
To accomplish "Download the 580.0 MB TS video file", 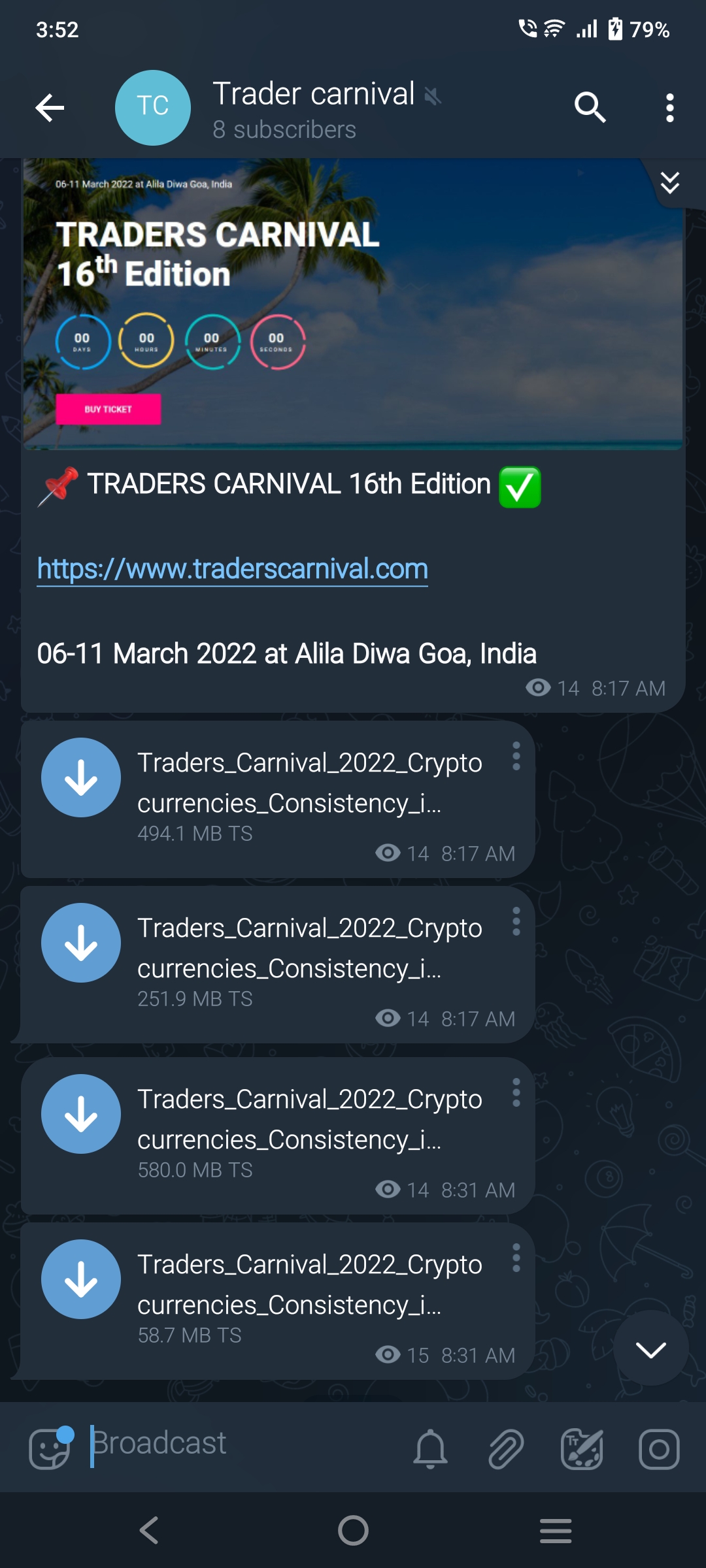I will (80, 1114).
